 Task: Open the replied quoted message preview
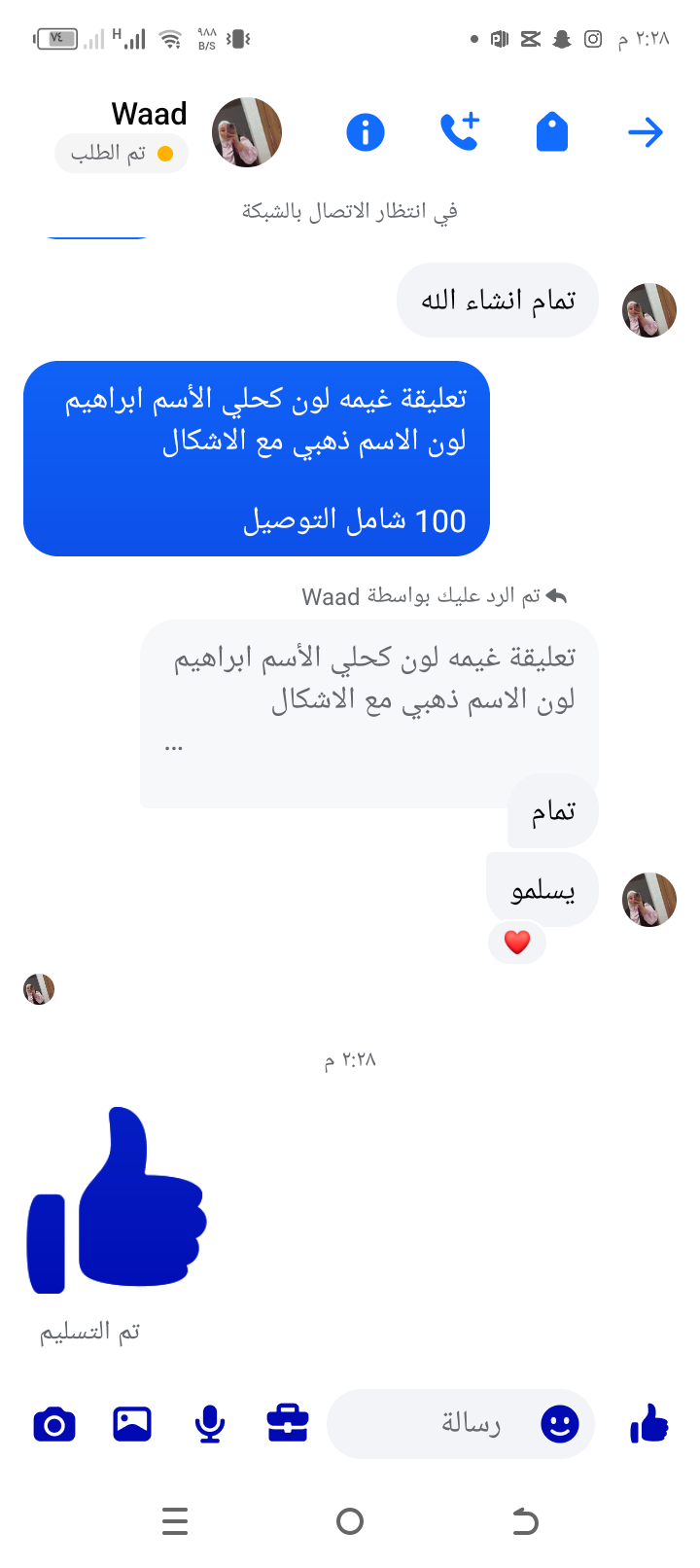point(369,700)
